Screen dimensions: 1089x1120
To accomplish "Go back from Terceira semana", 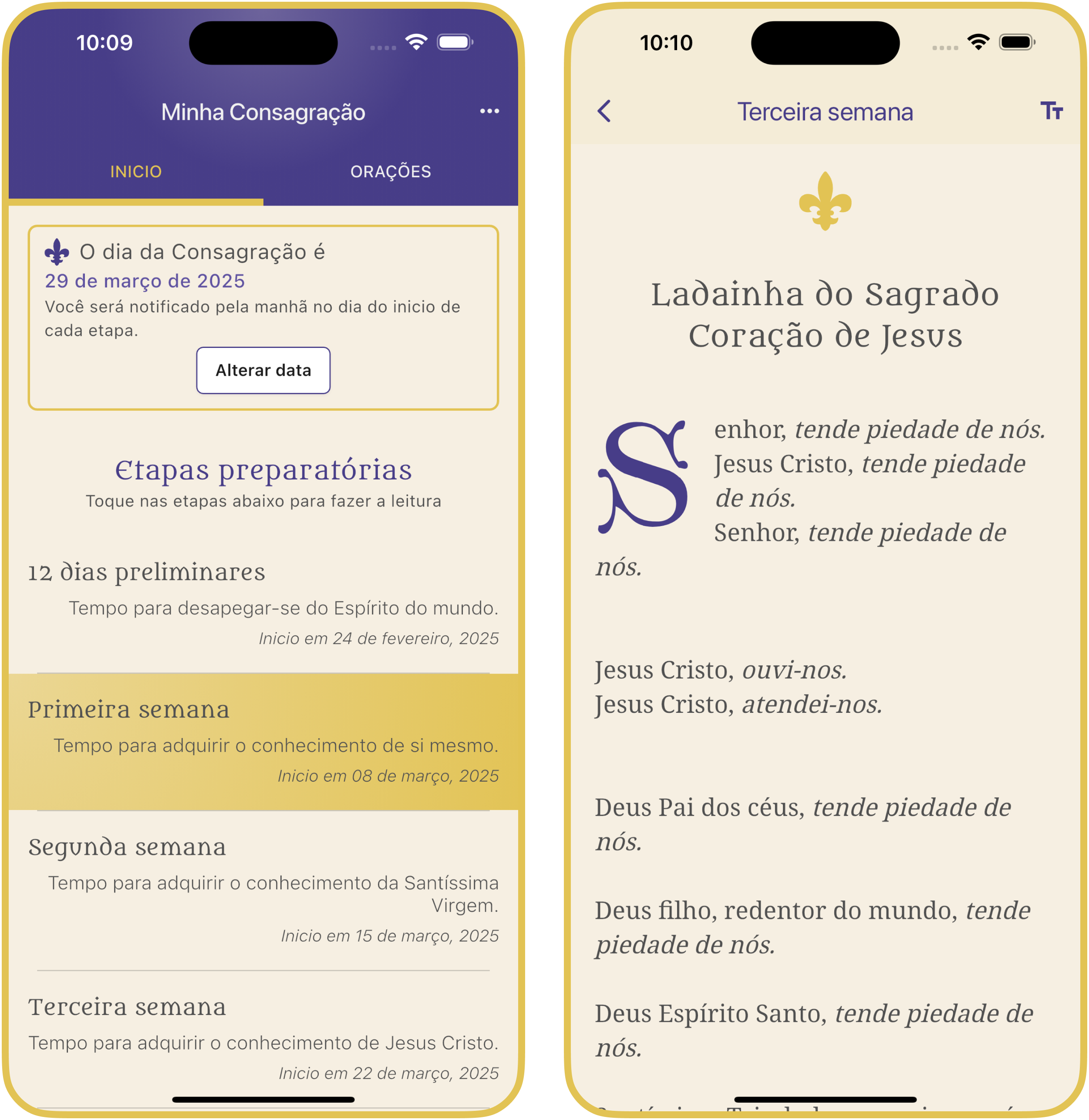I will point(604,111).
